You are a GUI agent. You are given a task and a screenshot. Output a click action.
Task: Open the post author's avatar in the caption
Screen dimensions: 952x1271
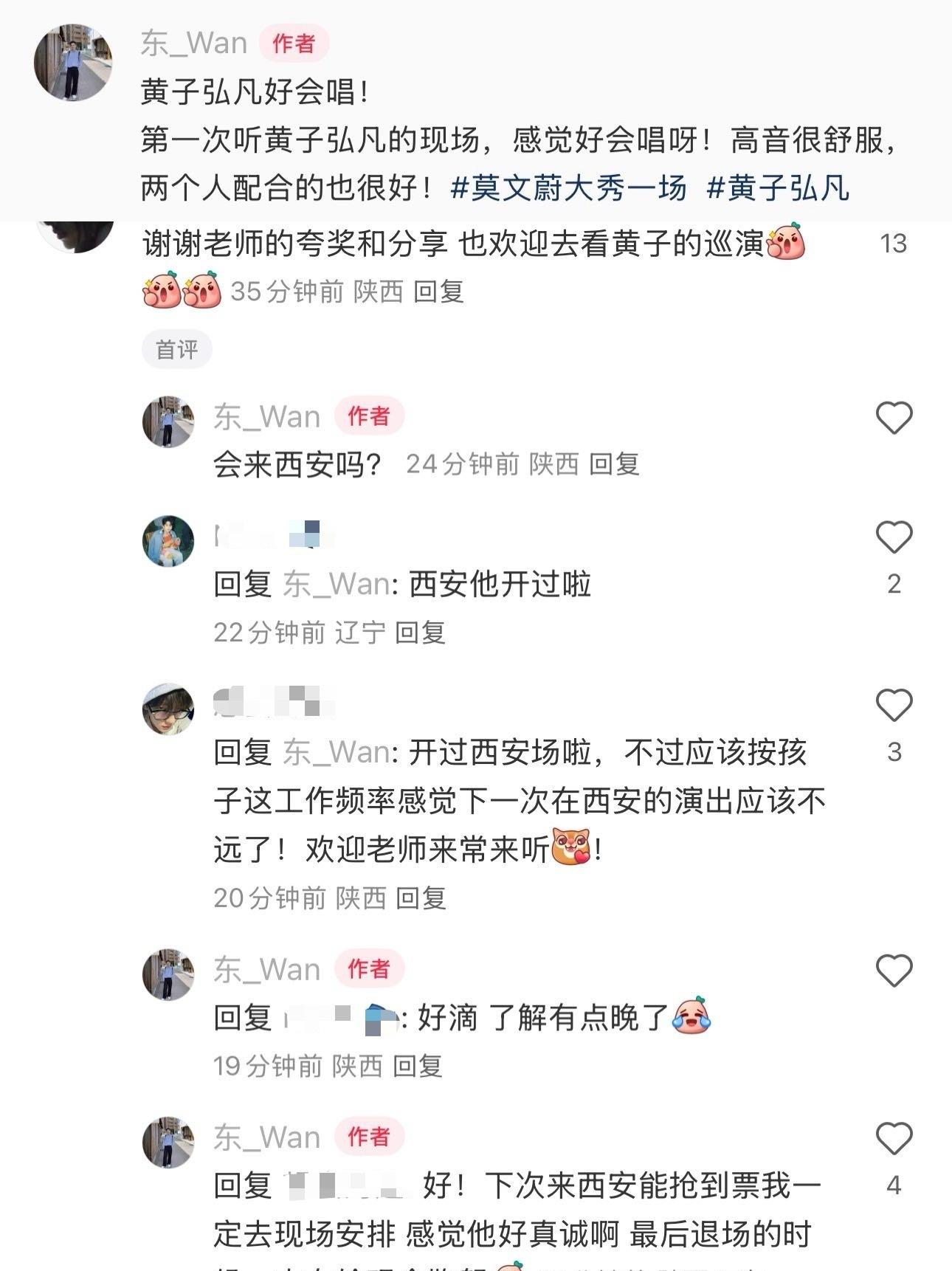73,62
